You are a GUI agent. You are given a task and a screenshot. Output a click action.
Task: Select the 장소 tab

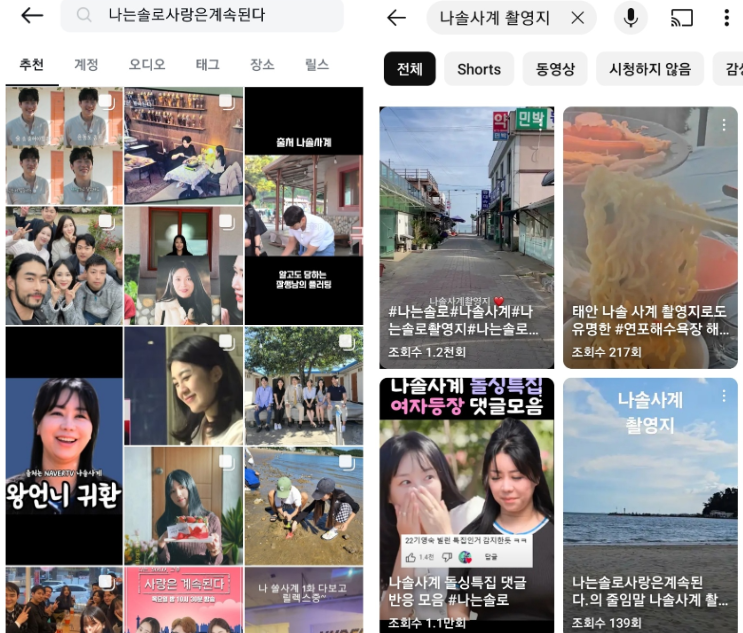click(x=262, y=64)
